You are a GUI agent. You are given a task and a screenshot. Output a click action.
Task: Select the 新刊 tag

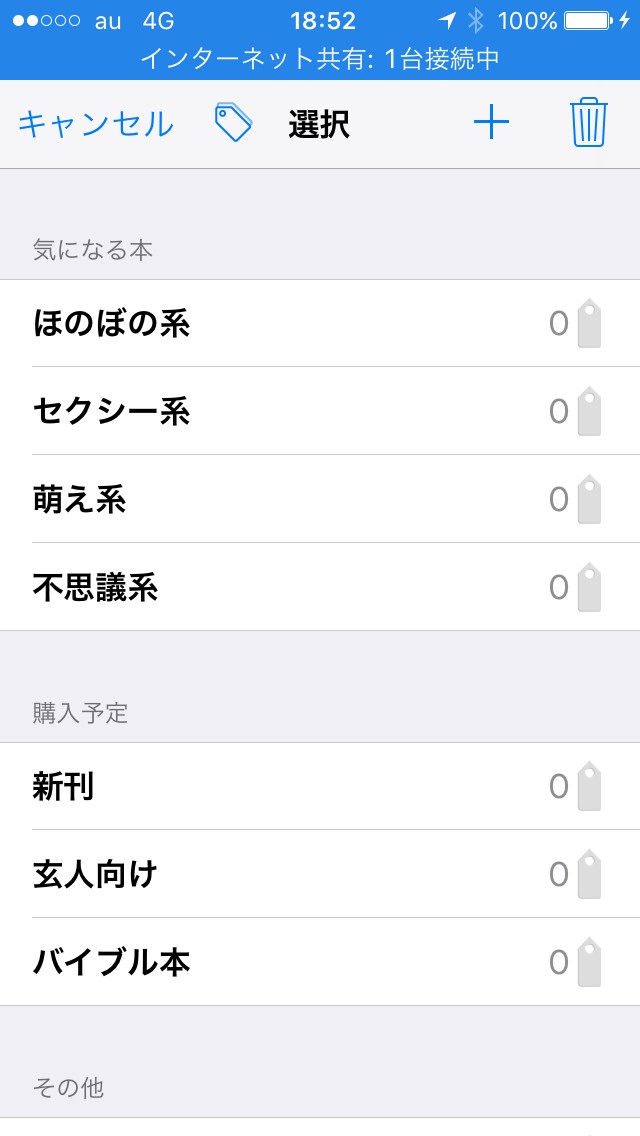[x=64, y=787]
